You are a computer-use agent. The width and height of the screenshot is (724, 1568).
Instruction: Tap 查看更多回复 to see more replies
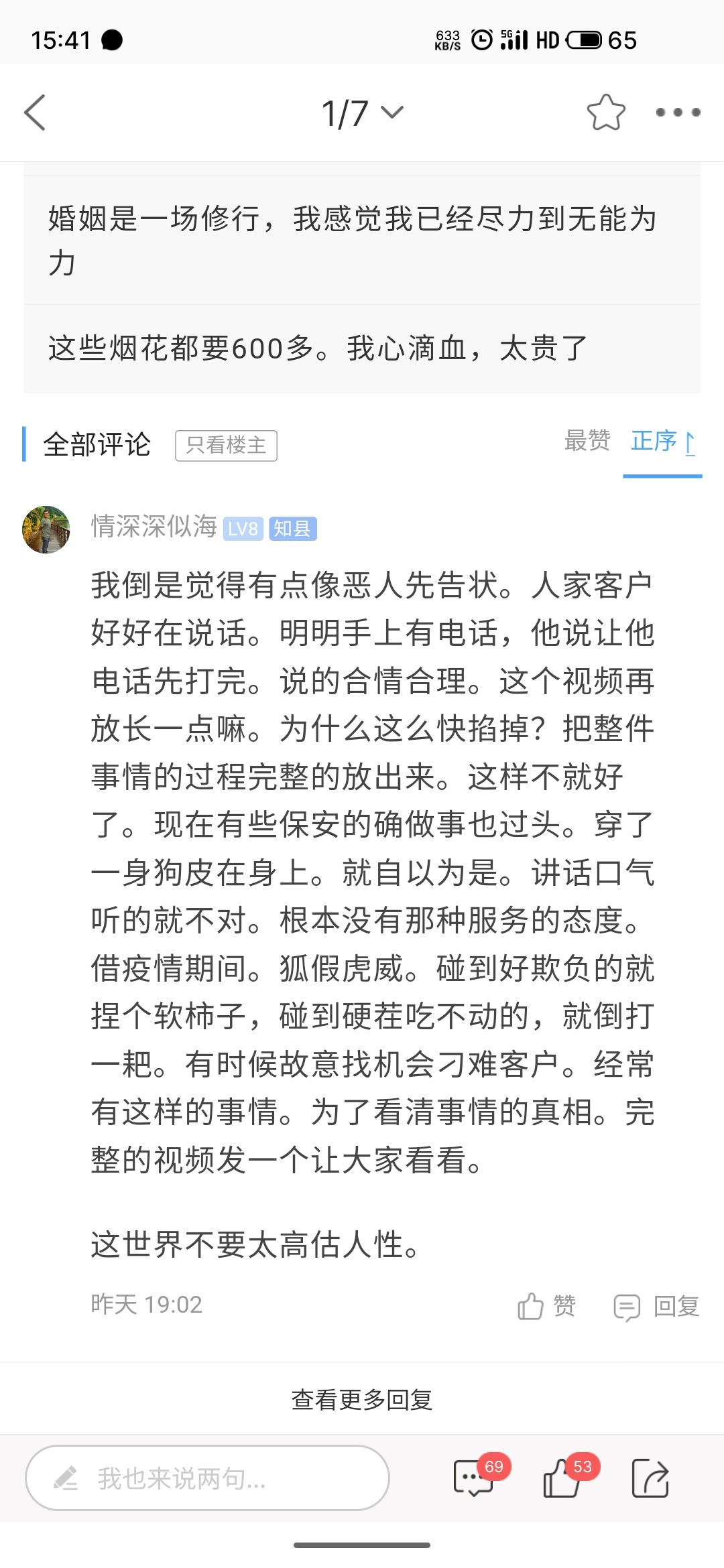tap(362, 1399)
